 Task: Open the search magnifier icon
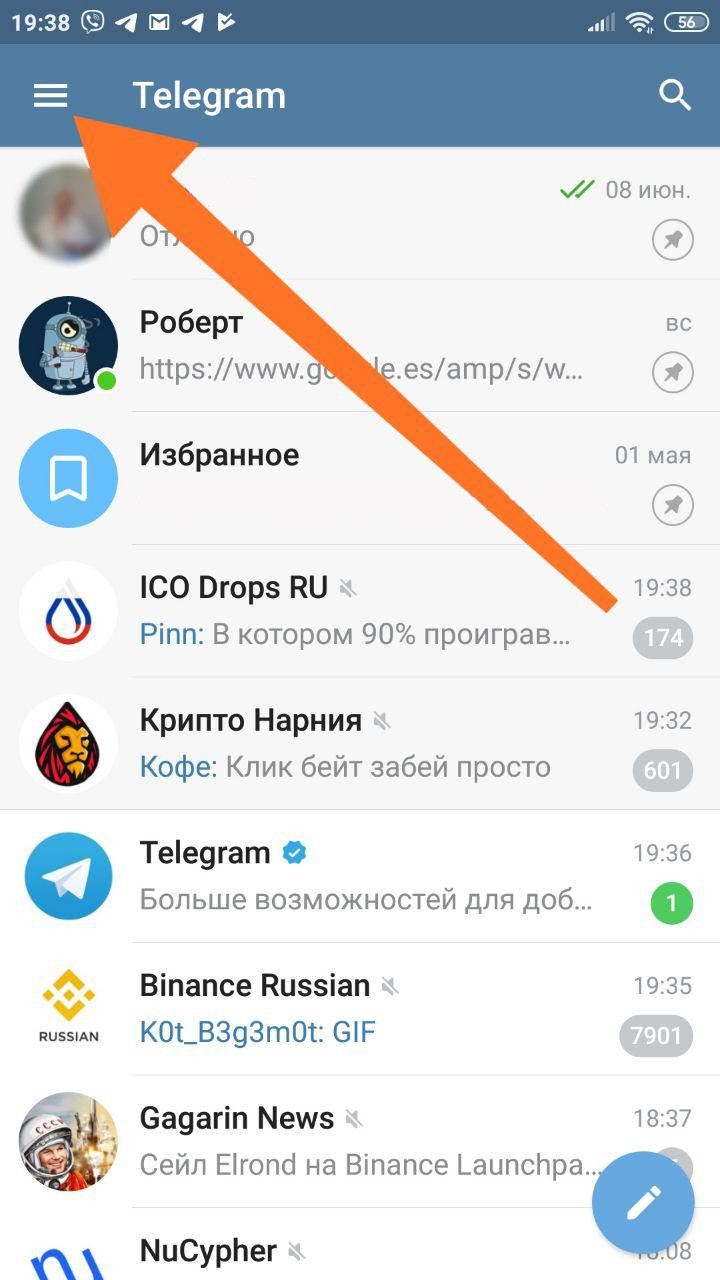(x=675, y=96)
